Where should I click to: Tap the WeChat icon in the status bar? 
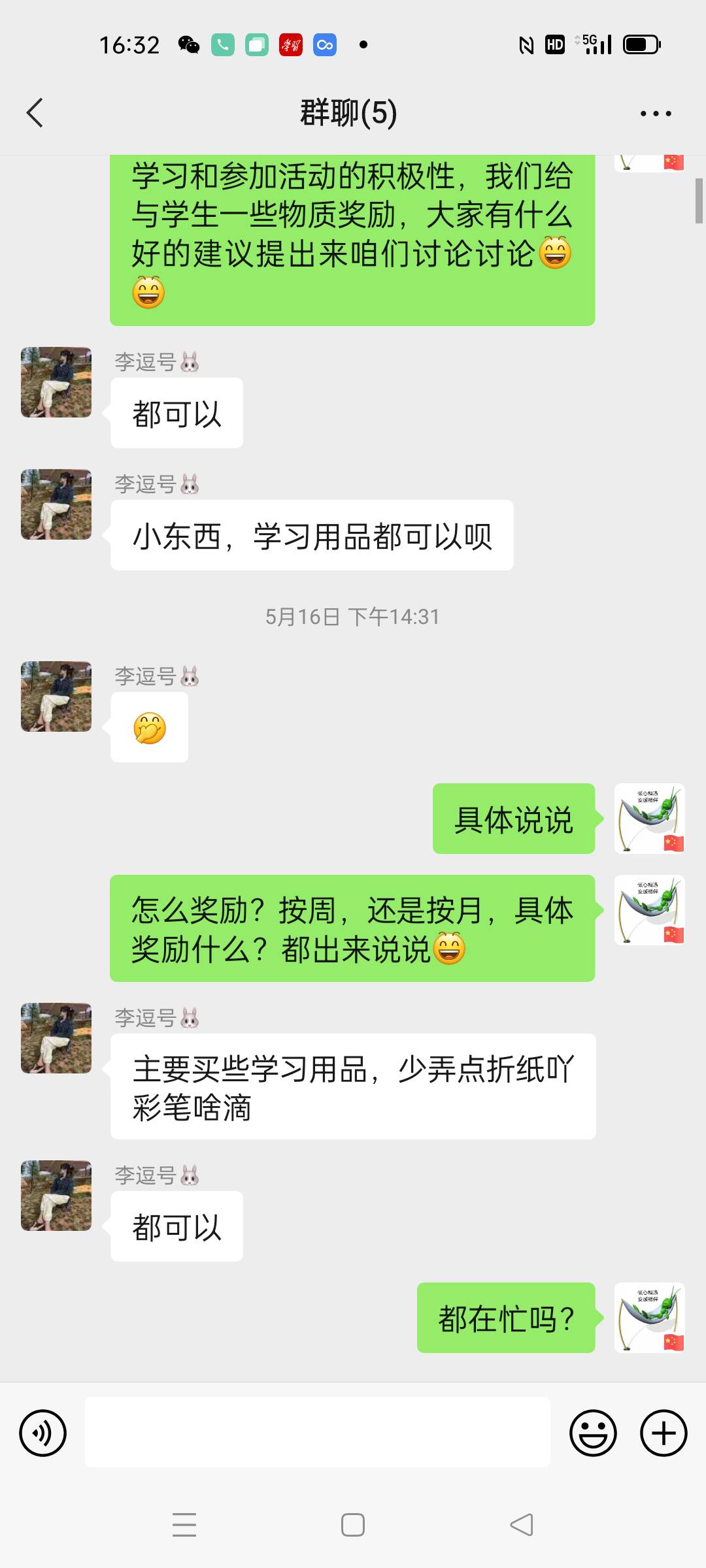tap(190, 44)
